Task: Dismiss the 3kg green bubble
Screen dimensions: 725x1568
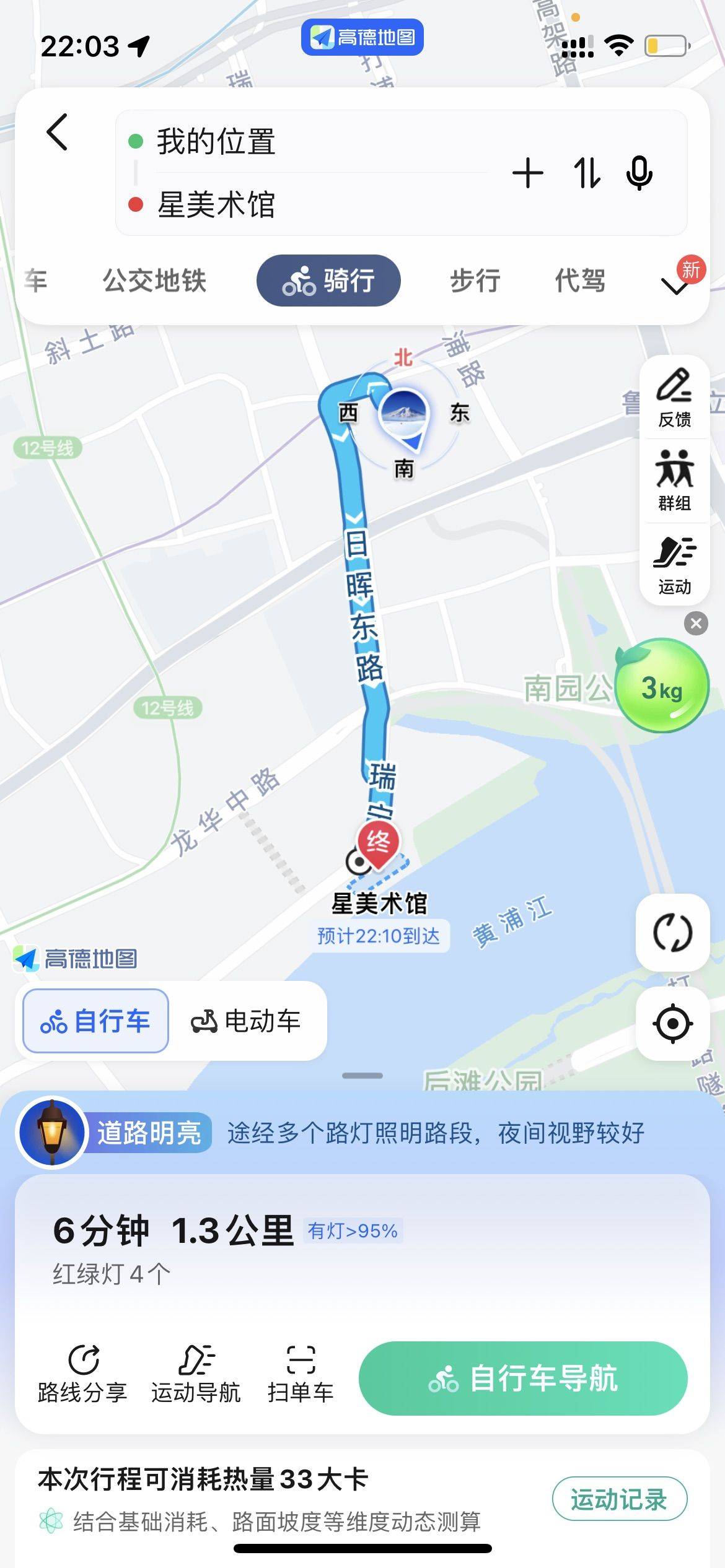Action: click(x=696, y=623)
